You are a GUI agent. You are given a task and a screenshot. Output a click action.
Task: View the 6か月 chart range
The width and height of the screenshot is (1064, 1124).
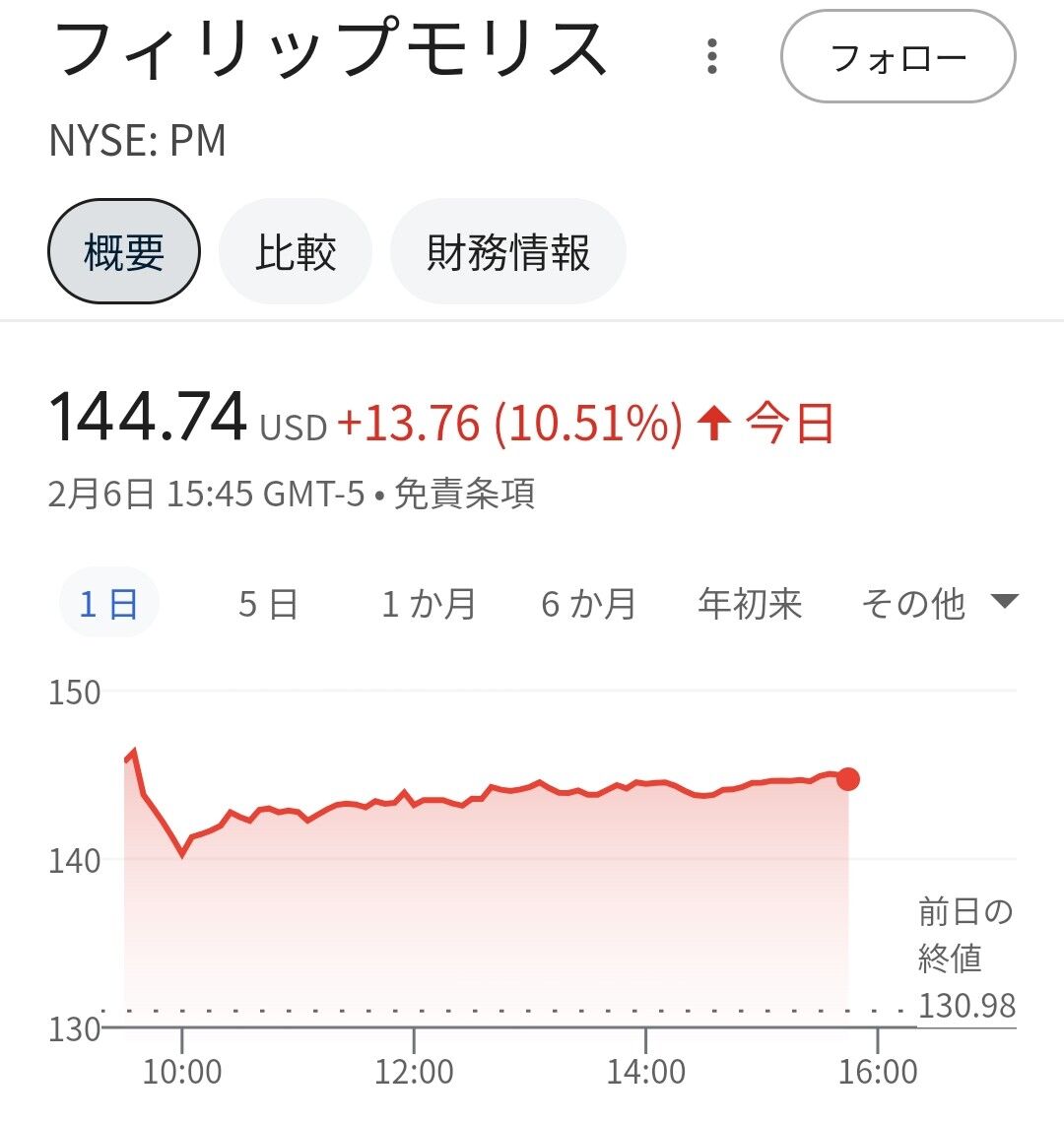click(x=588, y=603)
